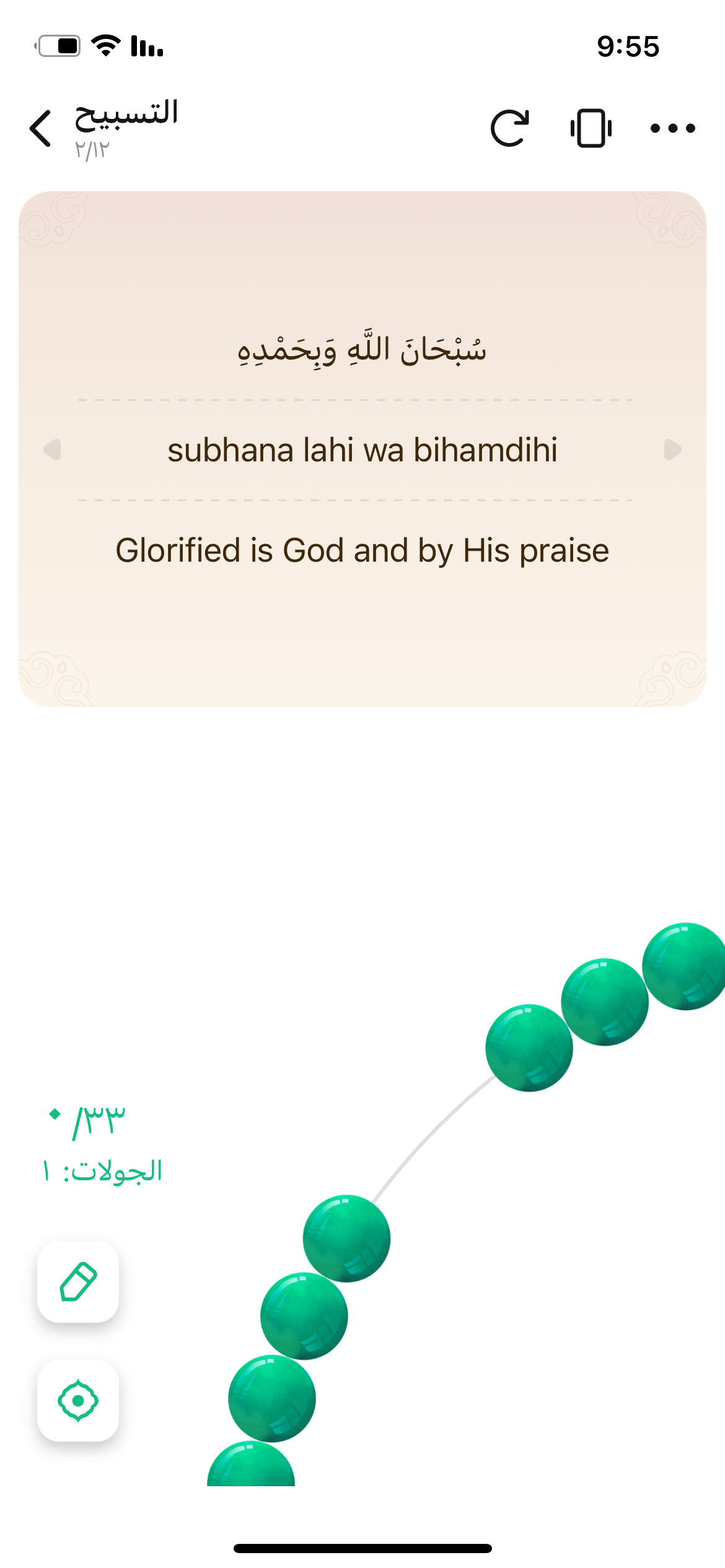The height and width of the screenshot is (1568, 725).
Task: Show the next dhikr with right arrow
Action: [x=672, y=450]
